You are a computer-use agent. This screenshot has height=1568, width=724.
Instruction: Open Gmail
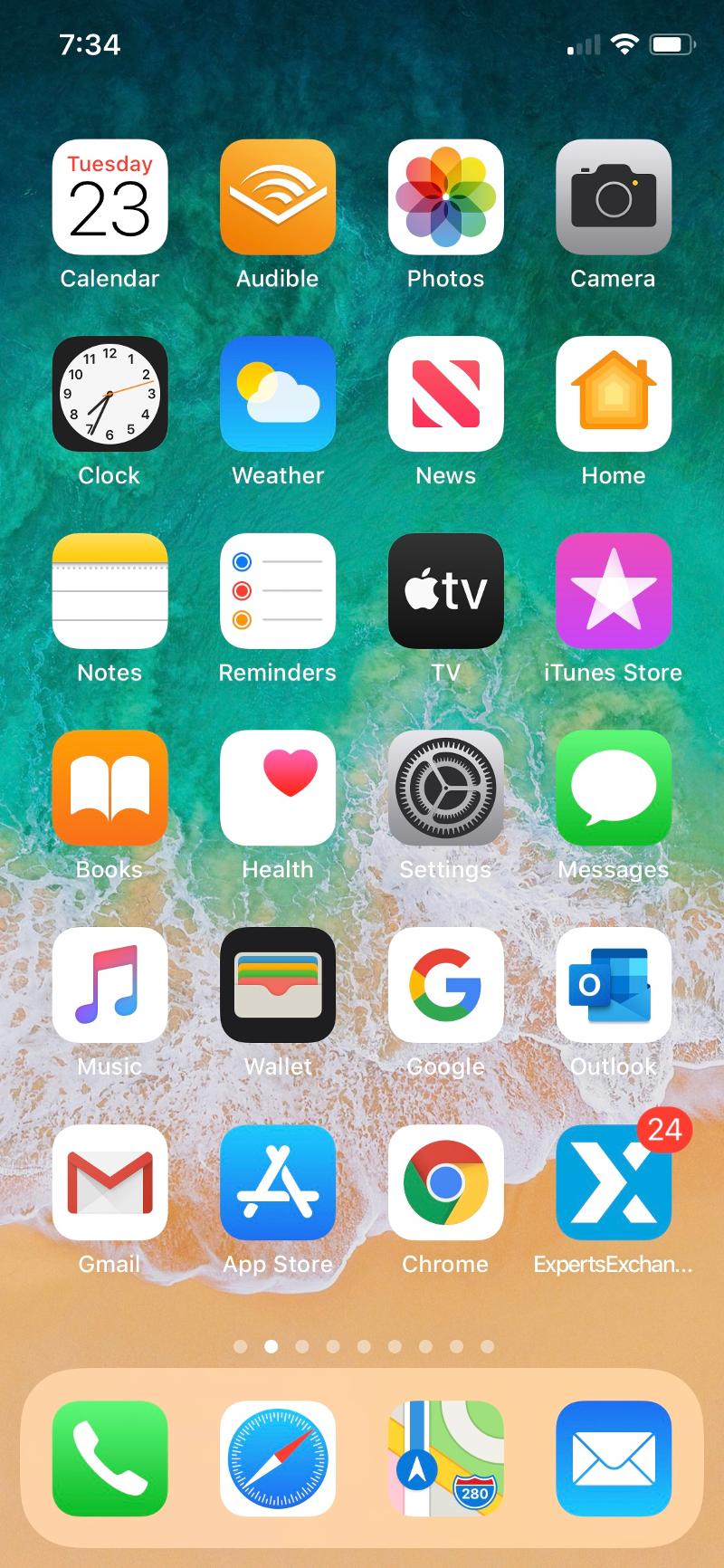click(110, 1182)
